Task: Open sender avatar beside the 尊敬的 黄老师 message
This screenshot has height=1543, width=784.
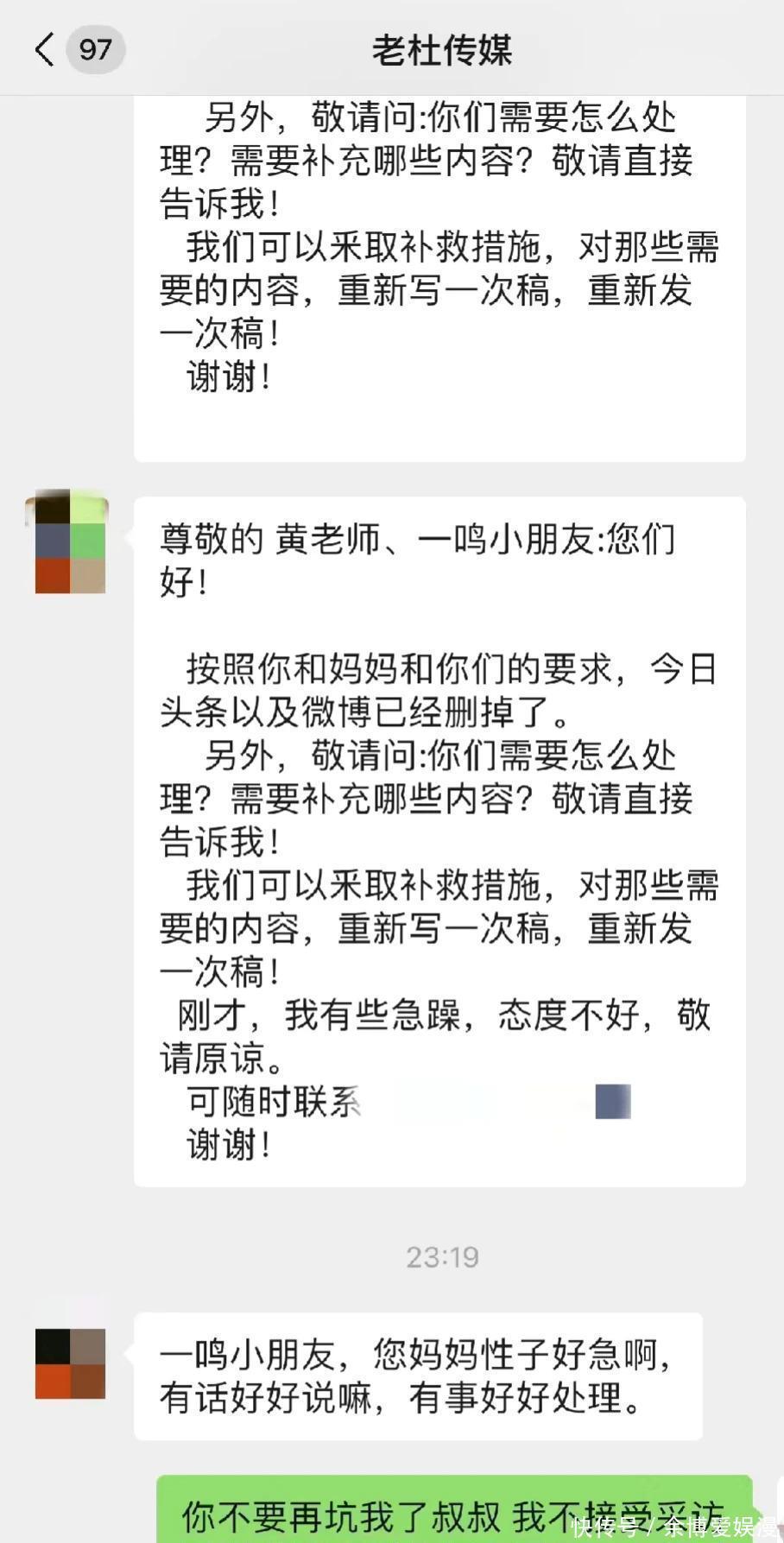Action: 70,542
